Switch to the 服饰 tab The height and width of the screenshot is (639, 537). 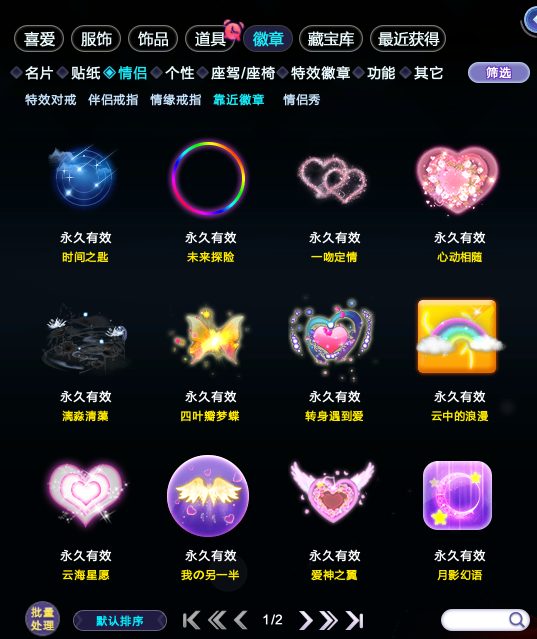tap(96, 39)
